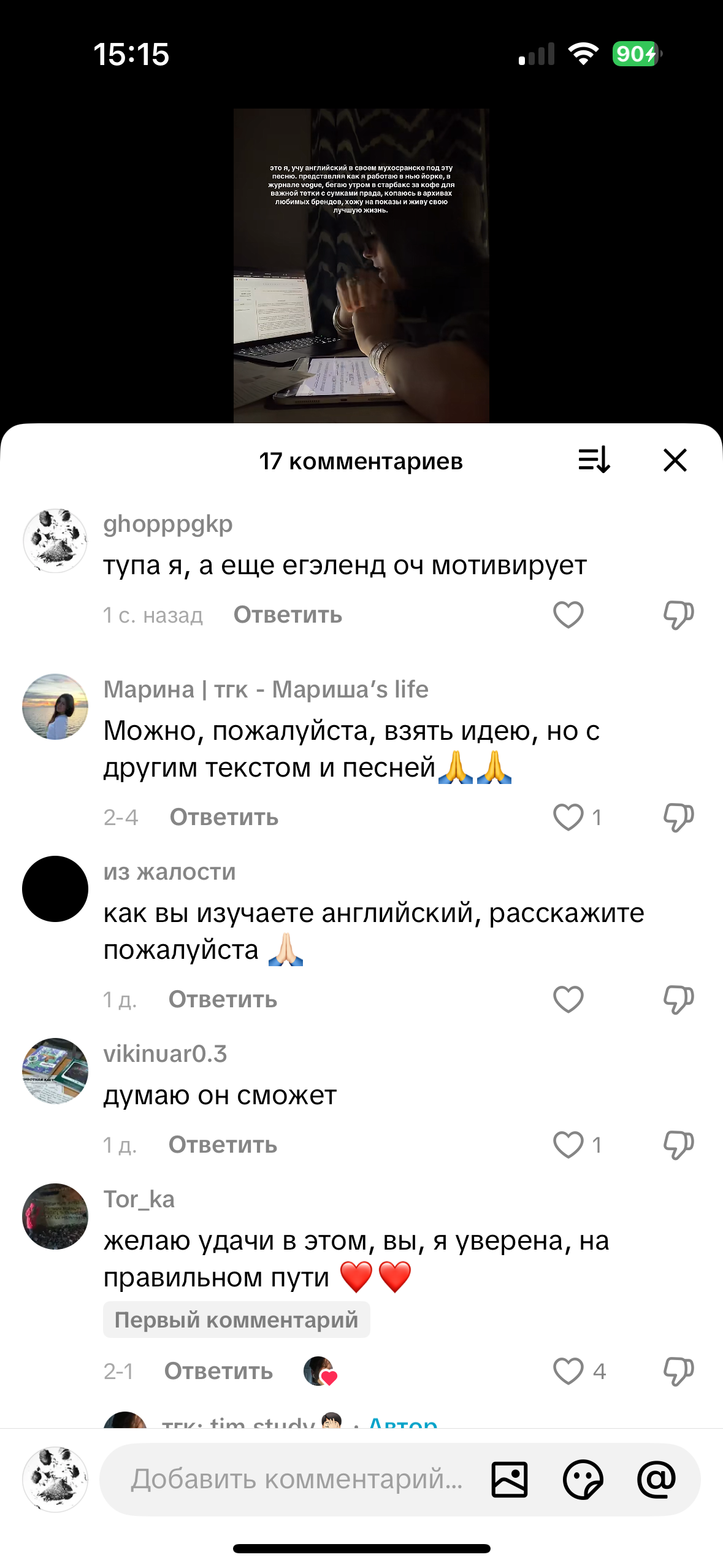The image size is (723, 1568).
Task: Like из жалости's comment
Action: 568,999
